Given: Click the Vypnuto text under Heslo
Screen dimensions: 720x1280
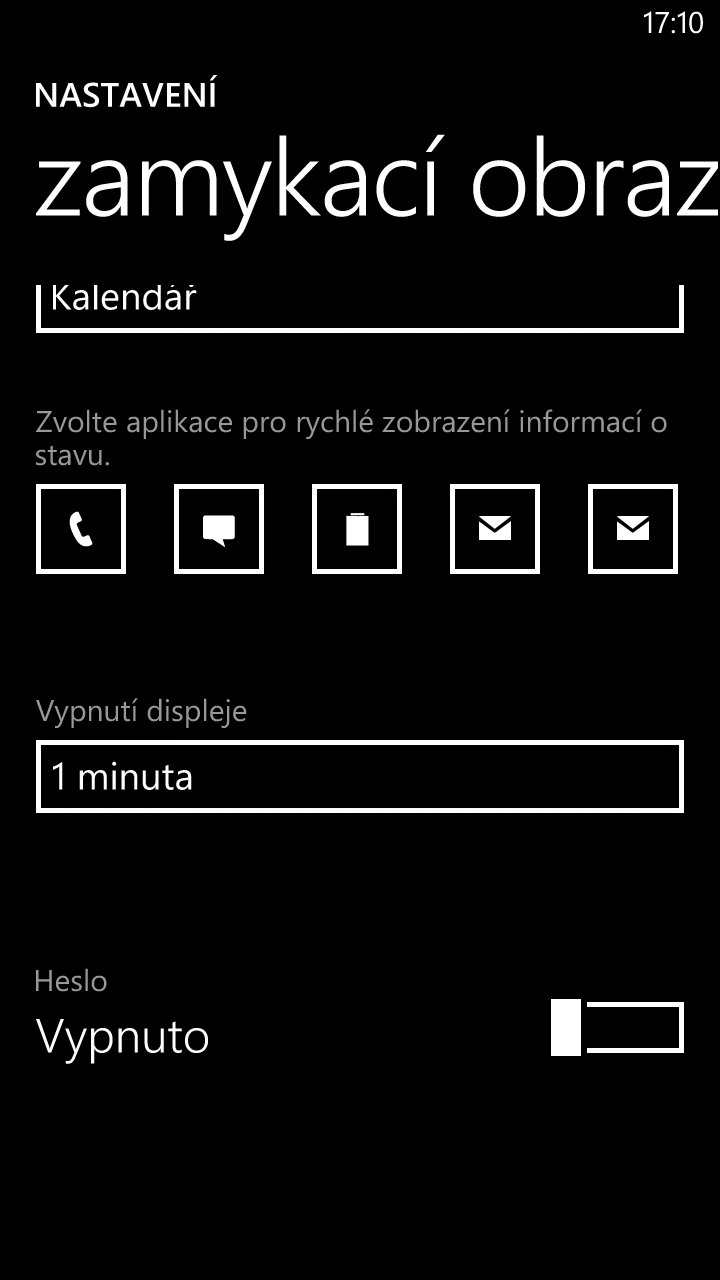Looking at the screenshot, I should [x=122, y=1037].
